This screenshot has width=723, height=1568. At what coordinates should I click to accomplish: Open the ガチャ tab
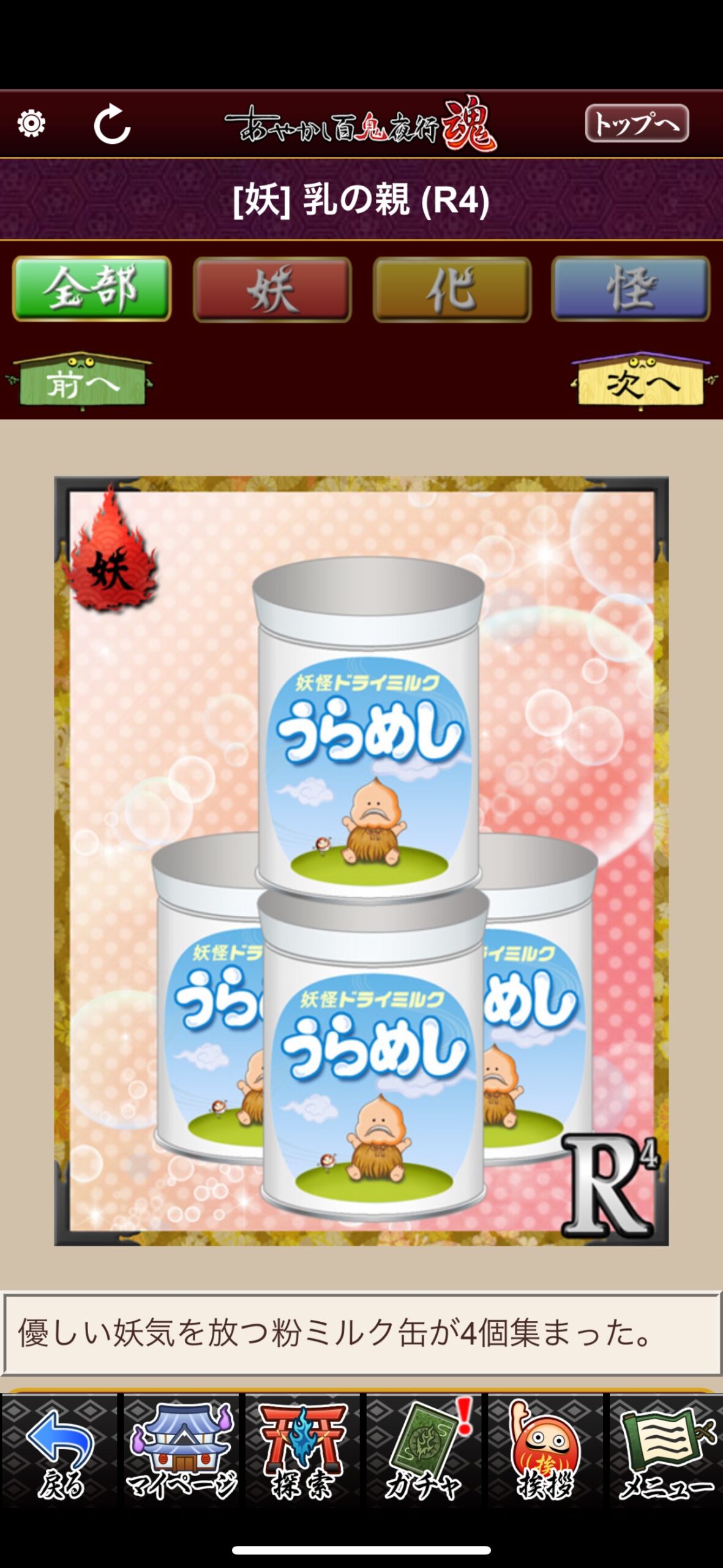pos(424,1449)
